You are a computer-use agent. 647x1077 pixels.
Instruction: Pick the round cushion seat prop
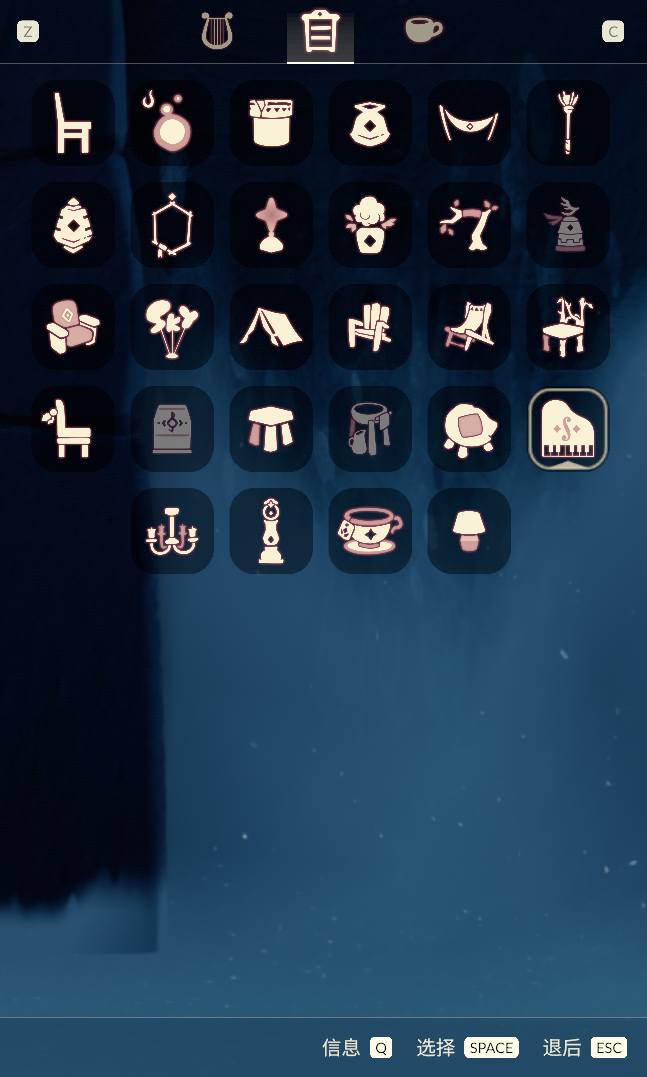click(469, 429)
